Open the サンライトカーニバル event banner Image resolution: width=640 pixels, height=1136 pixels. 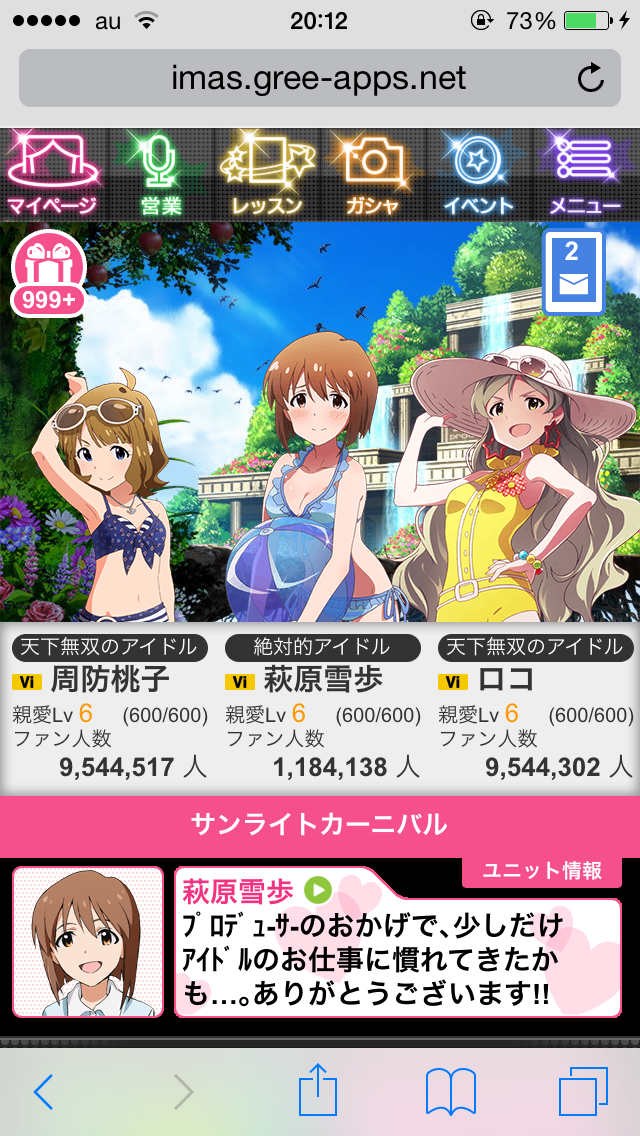(x=320, y=825)
